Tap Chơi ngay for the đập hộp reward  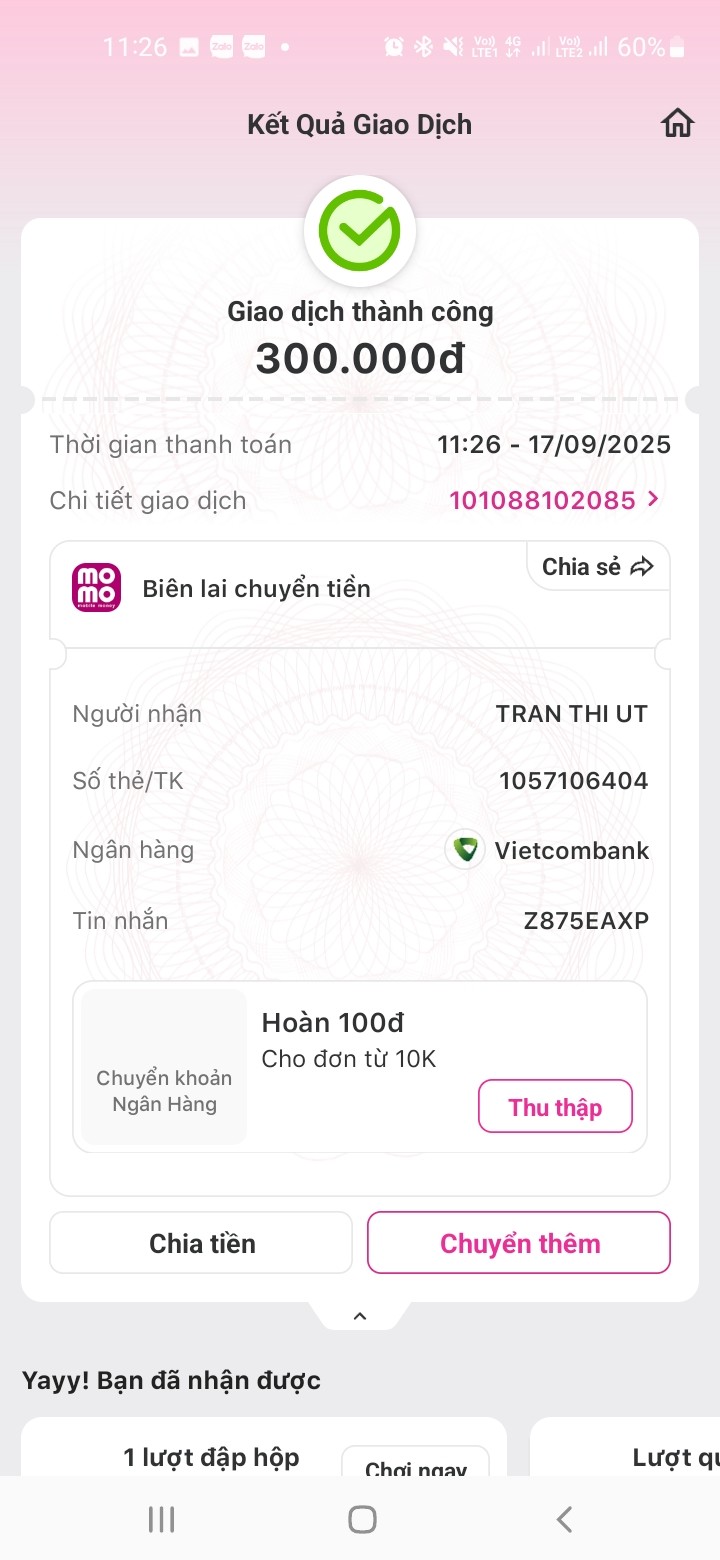(x=415, y=1465)
